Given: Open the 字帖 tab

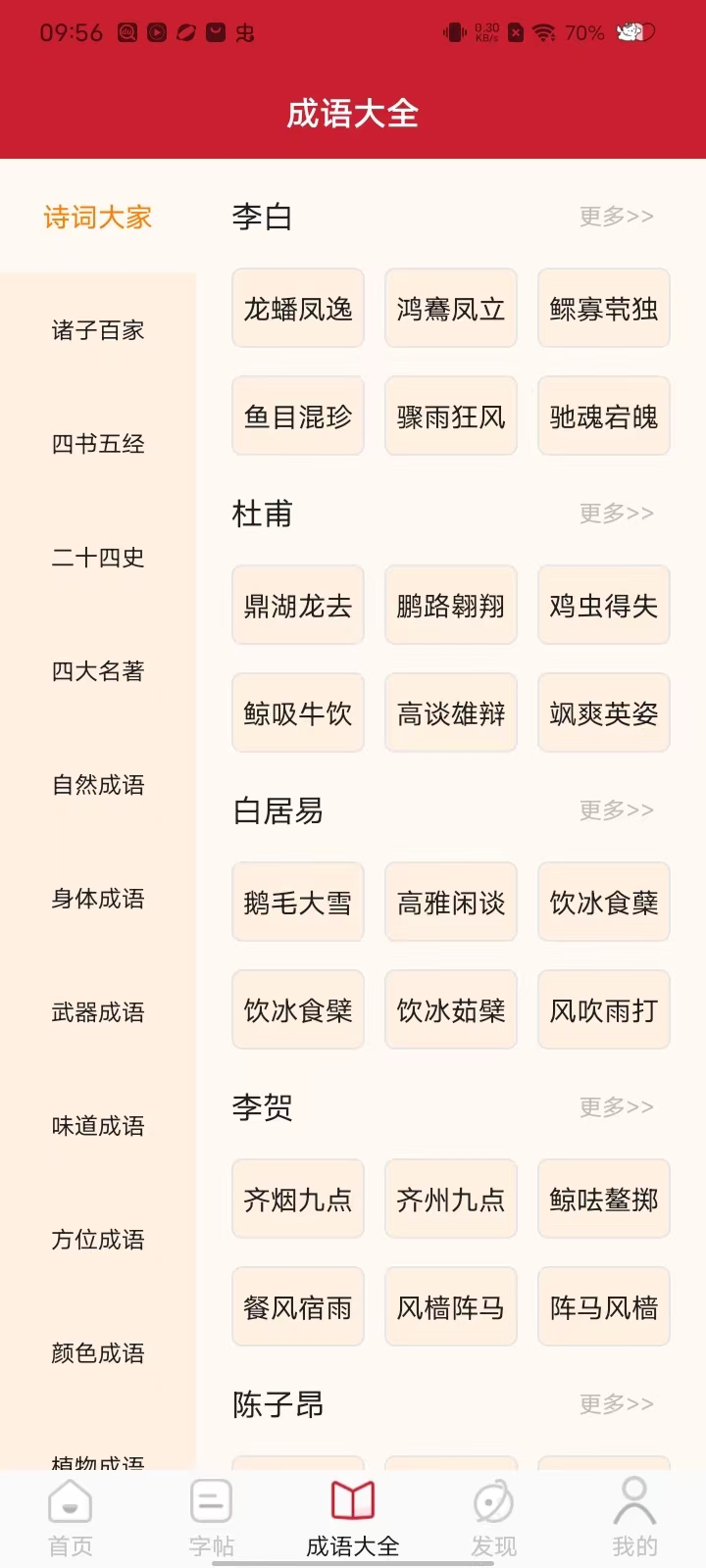Looking at the screenshot, I should pyautogui.click(x=212, y=1518).
